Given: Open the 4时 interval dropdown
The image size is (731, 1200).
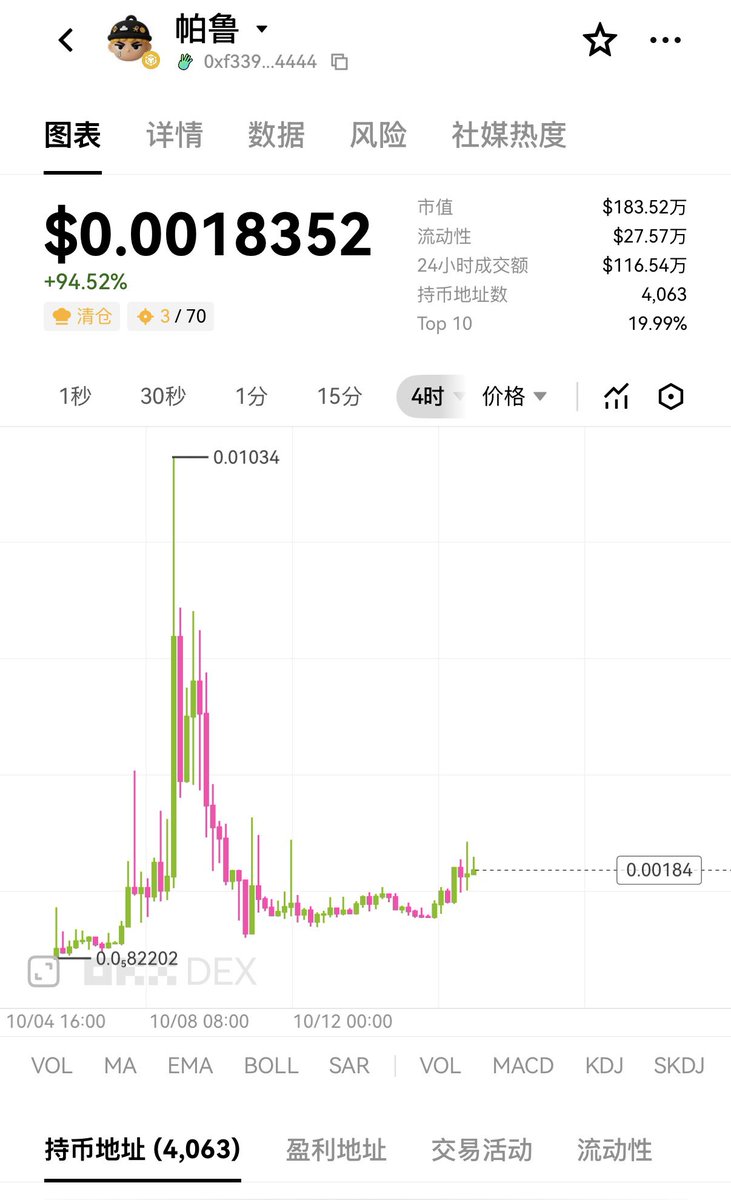Looking at the screenshot, I should pos(432,397).
